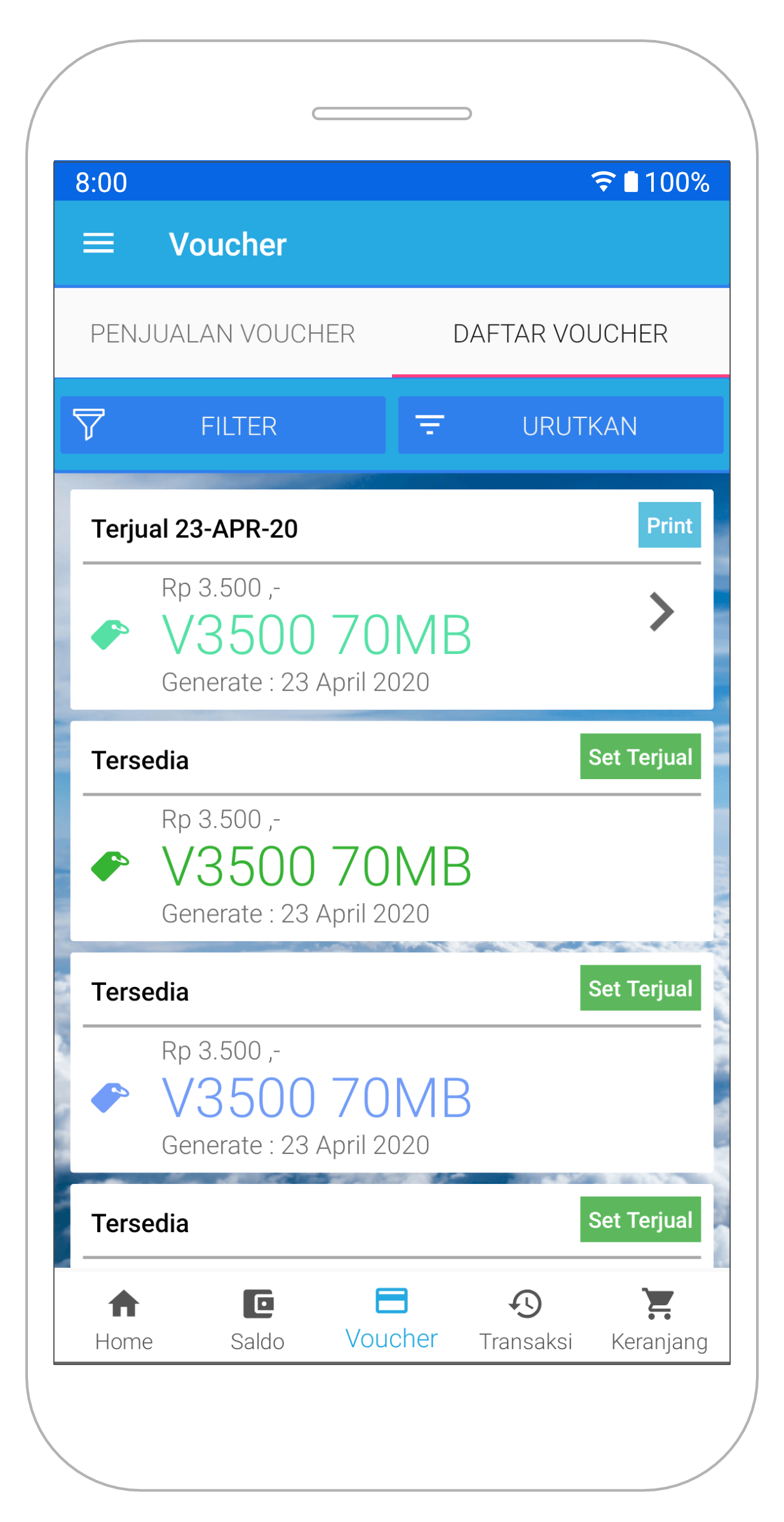Open the Keranjang cart tab
The height and width of the screenshot is (1522, 784).
(x=659, y=1319)
